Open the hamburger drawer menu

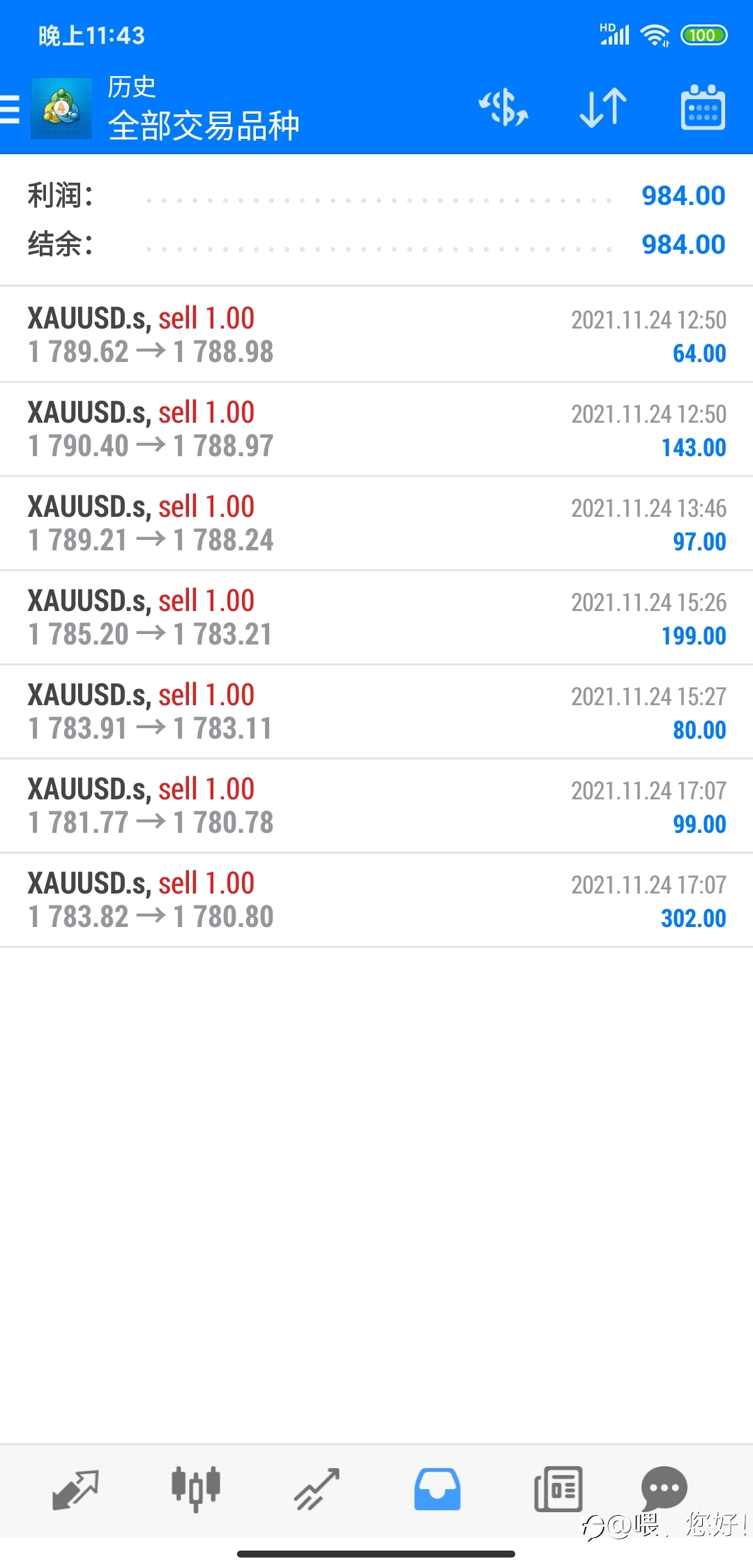(x=10, y=110)
